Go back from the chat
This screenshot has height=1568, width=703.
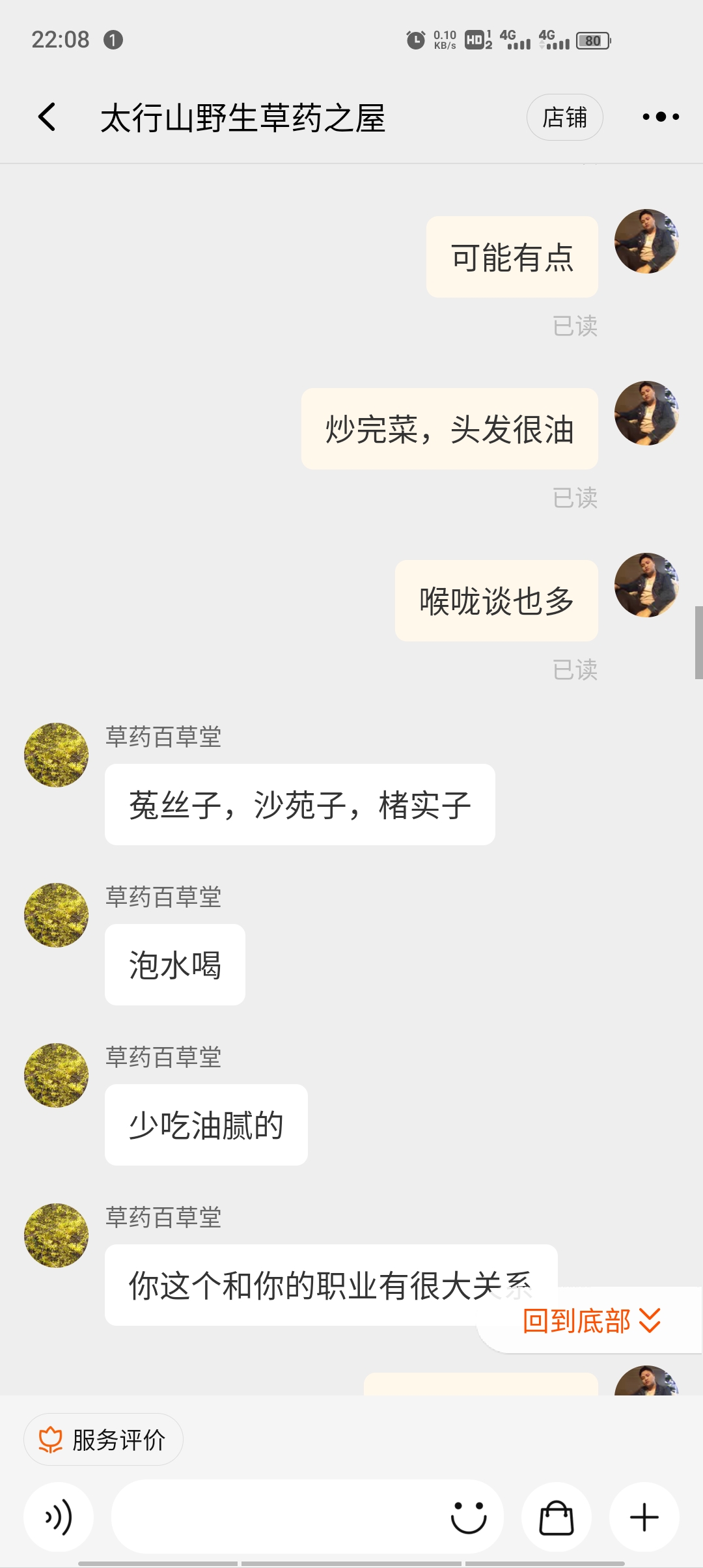pyautogui.click(x=47, y=117)
